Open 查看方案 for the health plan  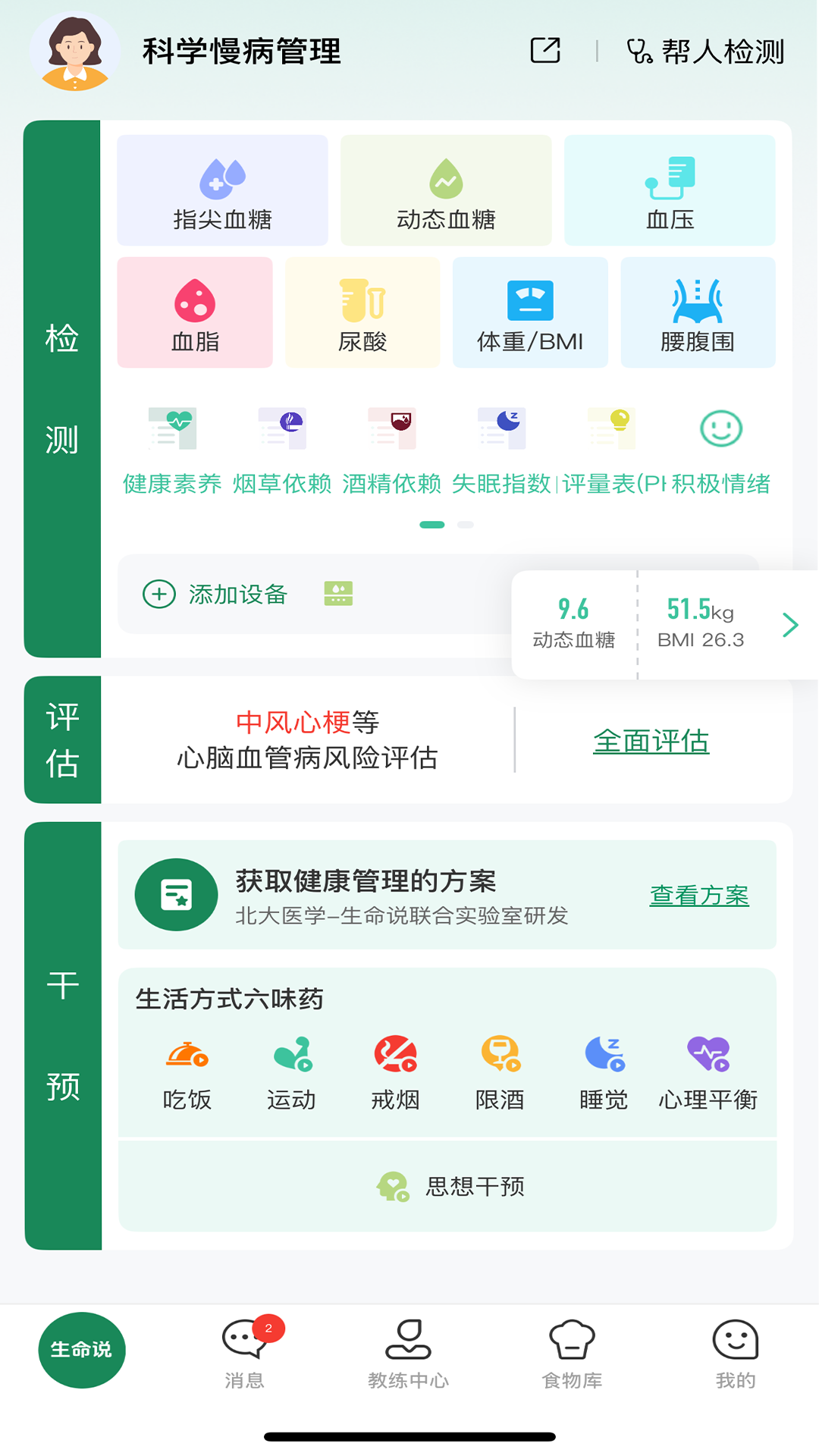[x=698, y=895]
